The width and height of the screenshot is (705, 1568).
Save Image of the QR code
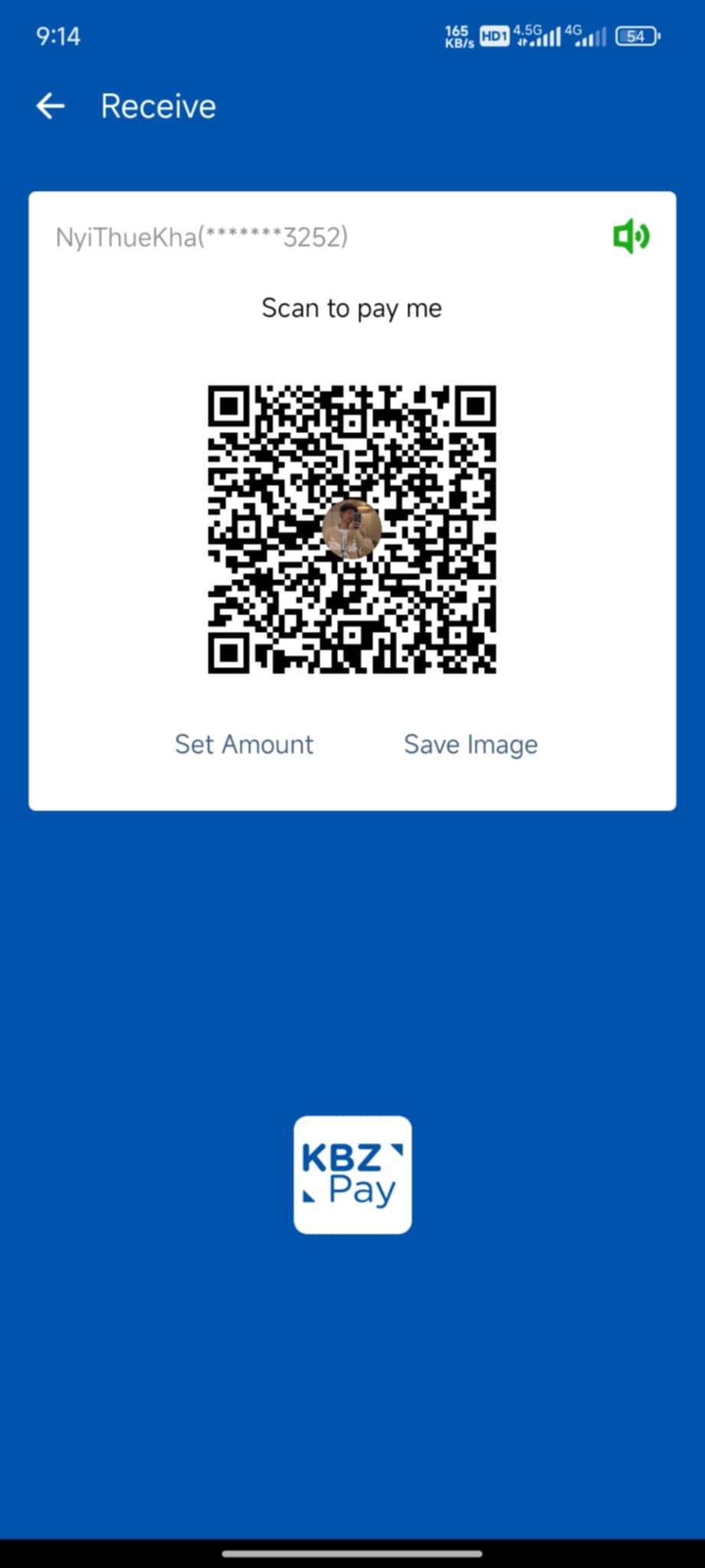[x=471, y=744]
